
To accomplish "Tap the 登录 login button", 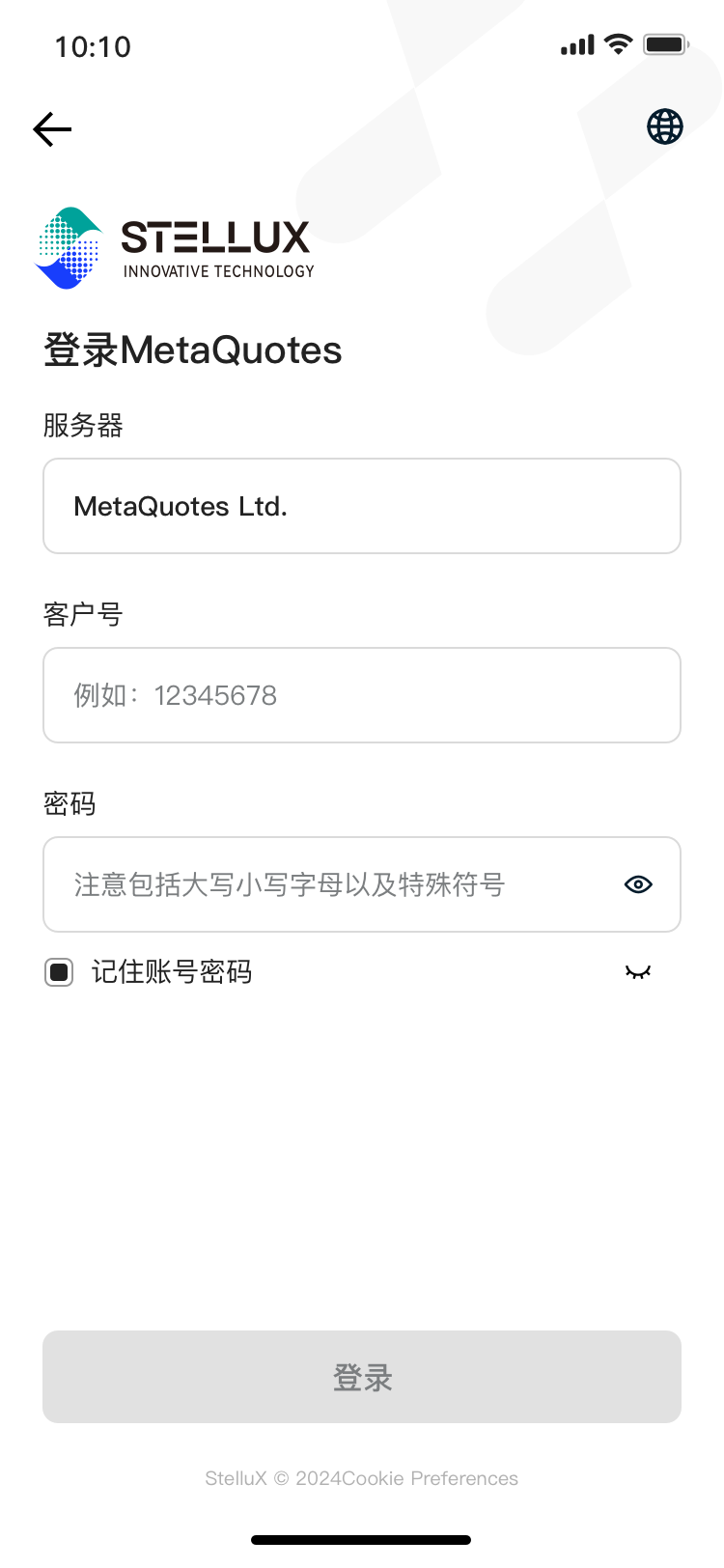I will click(361, 1377).
